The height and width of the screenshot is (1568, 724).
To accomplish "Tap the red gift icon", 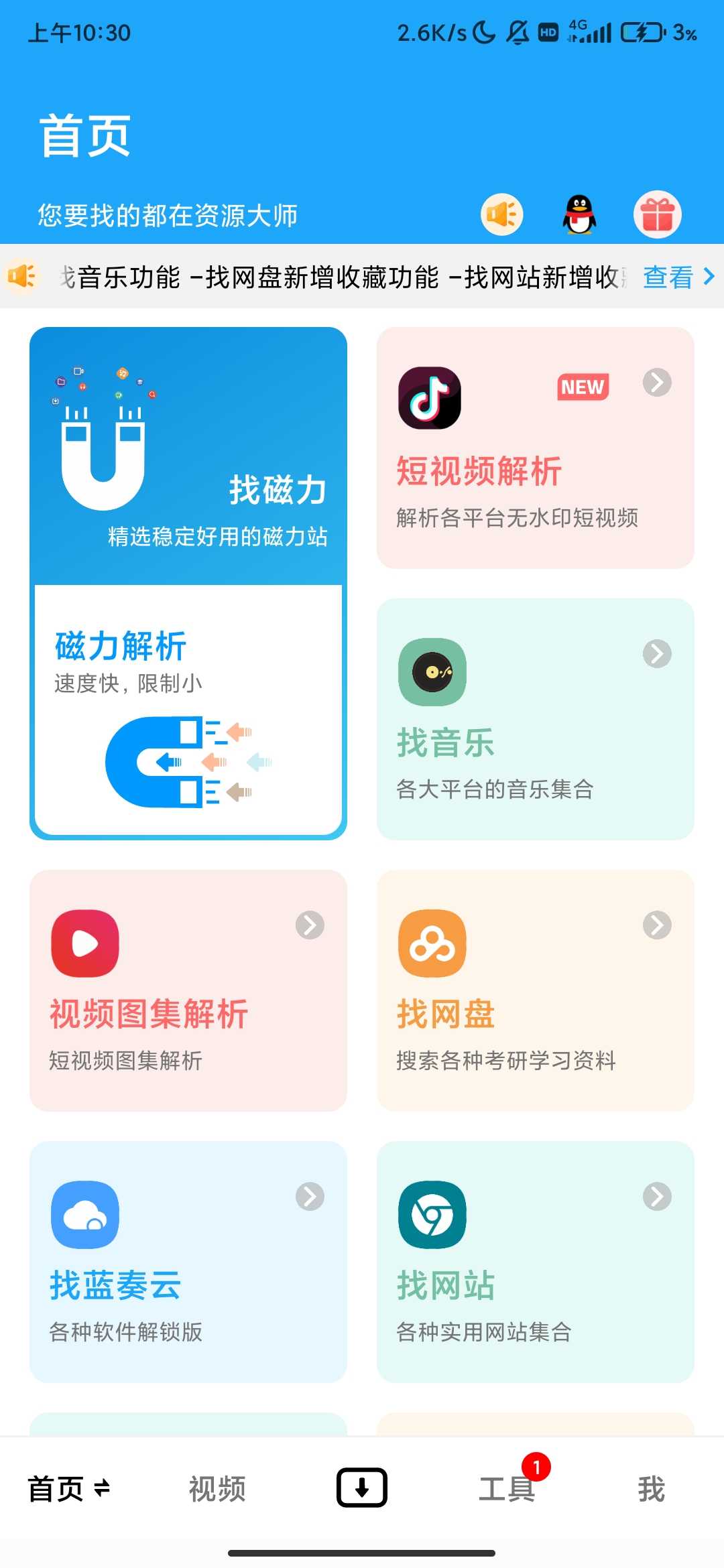I will (657, 215).
